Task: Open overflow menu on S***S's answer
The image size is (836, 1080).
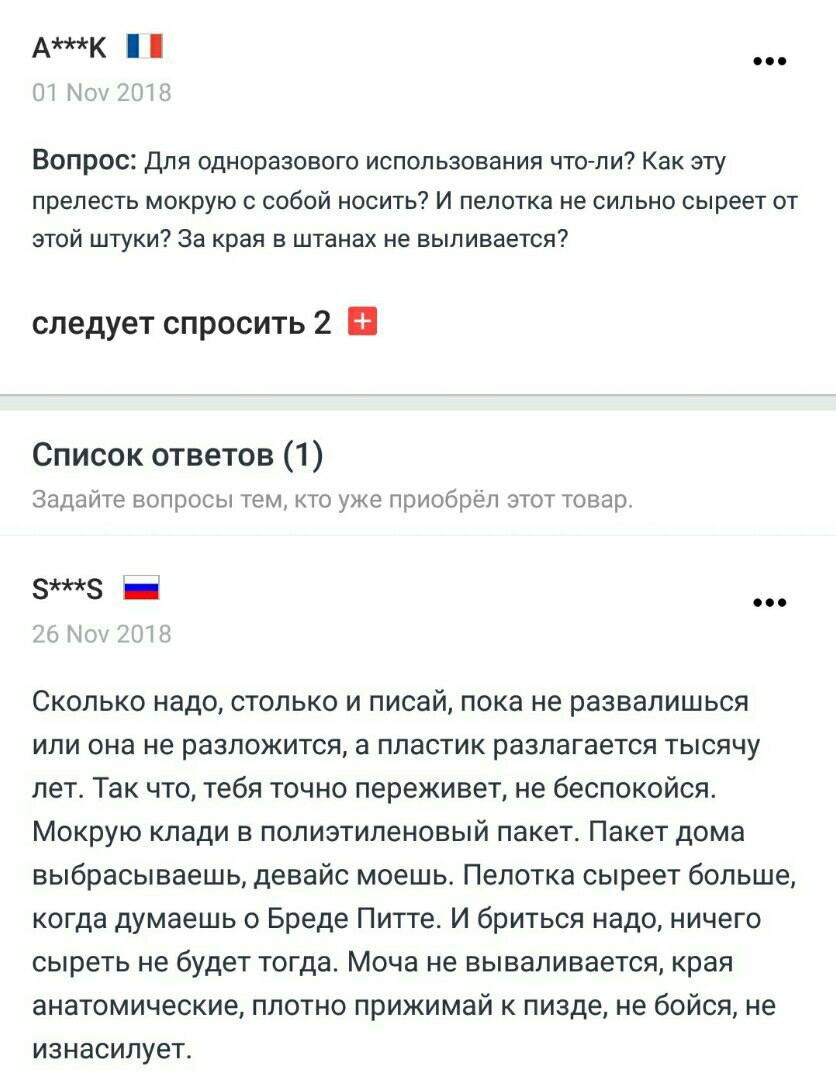Action: pos(769,603)
